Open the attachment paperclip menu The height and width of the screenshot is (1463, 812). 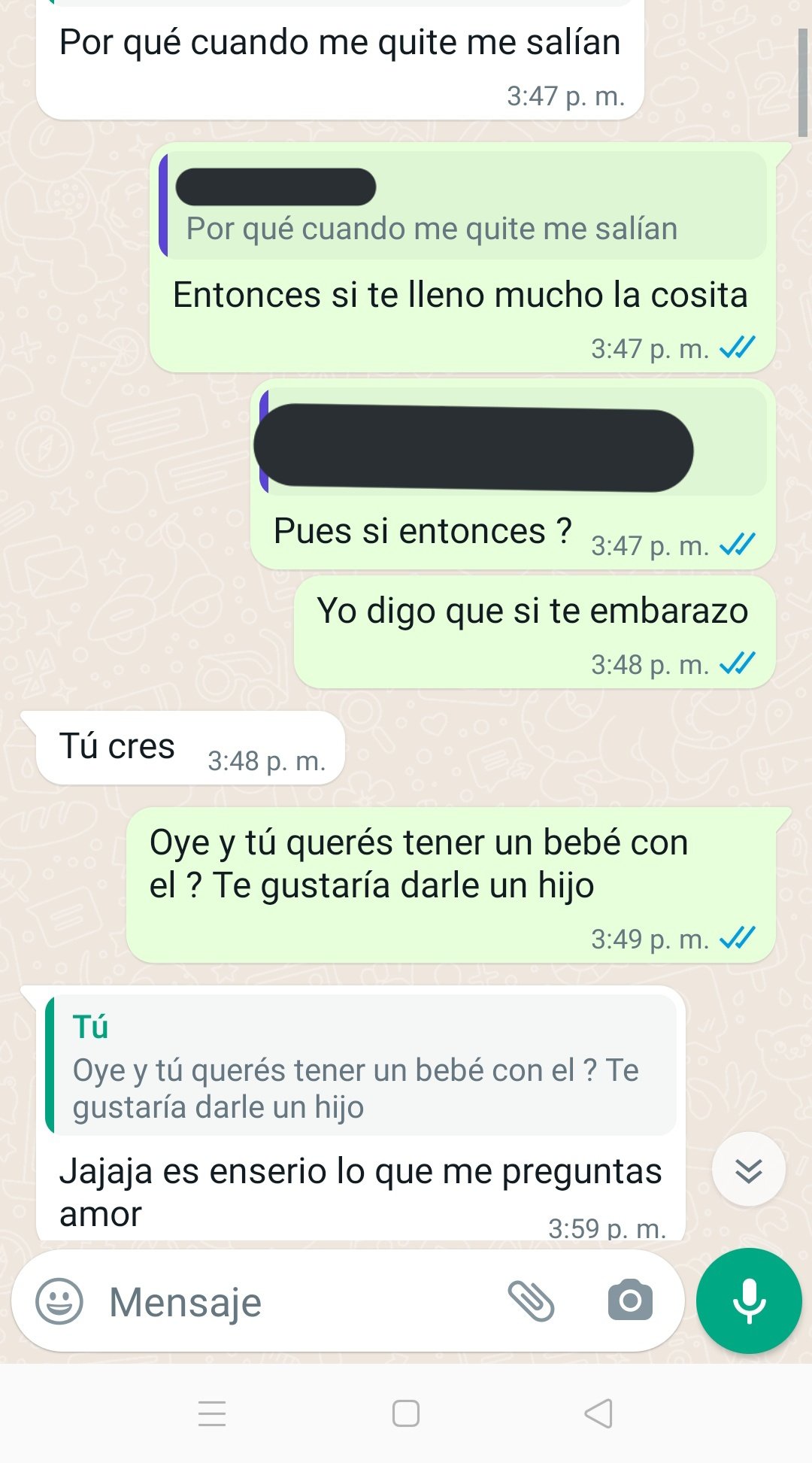click(x=531, y=1301)
